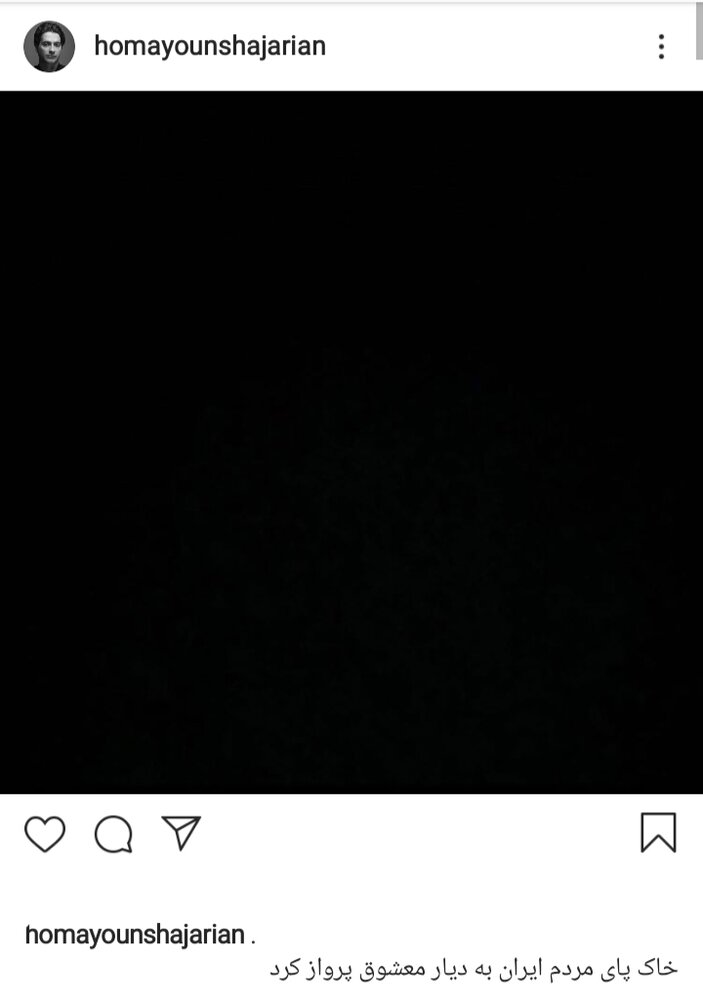This screenshot has width=703, height=1000.
Task: Open comments on this post
Action: (x=113, y=833)
